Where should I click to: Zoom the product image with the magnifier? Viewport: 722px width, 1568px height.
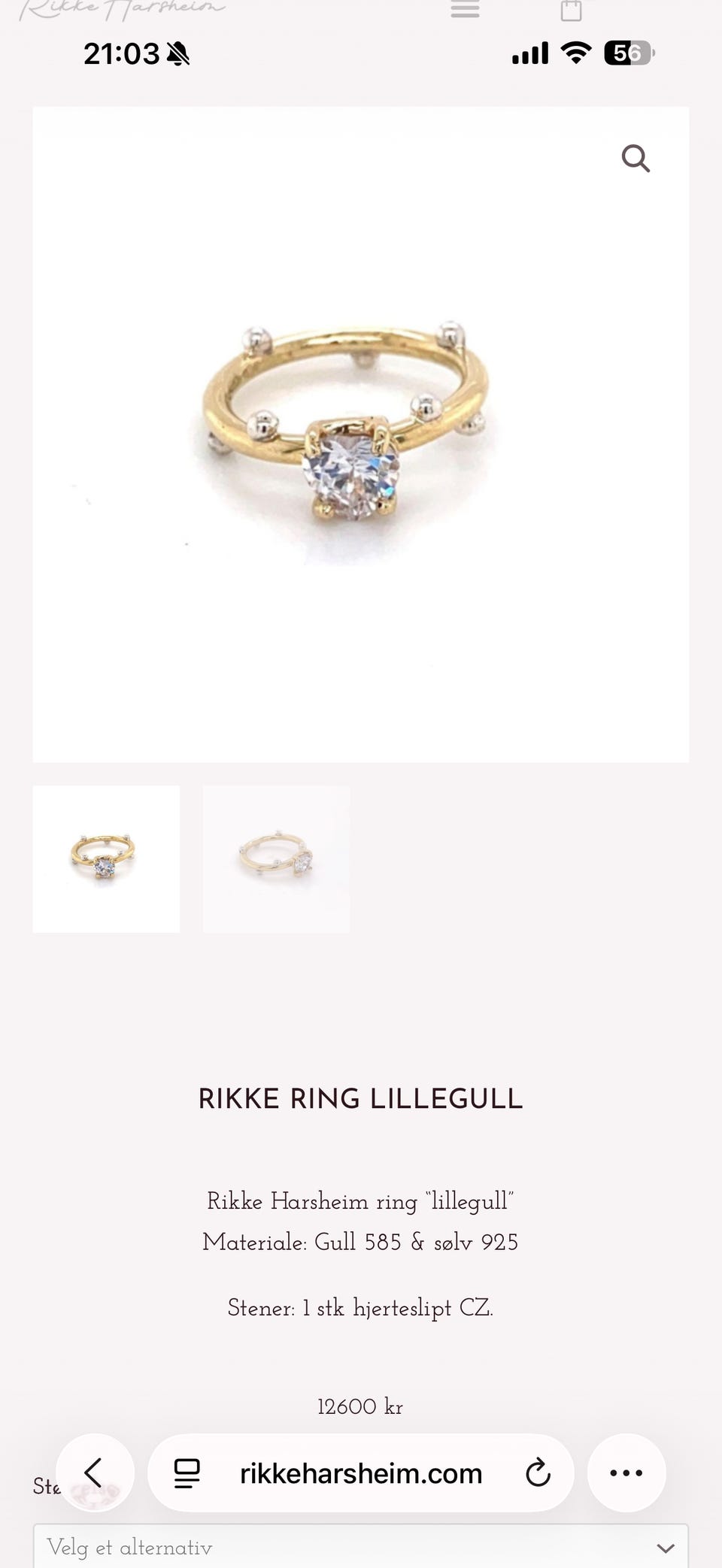tap(636, 159)
